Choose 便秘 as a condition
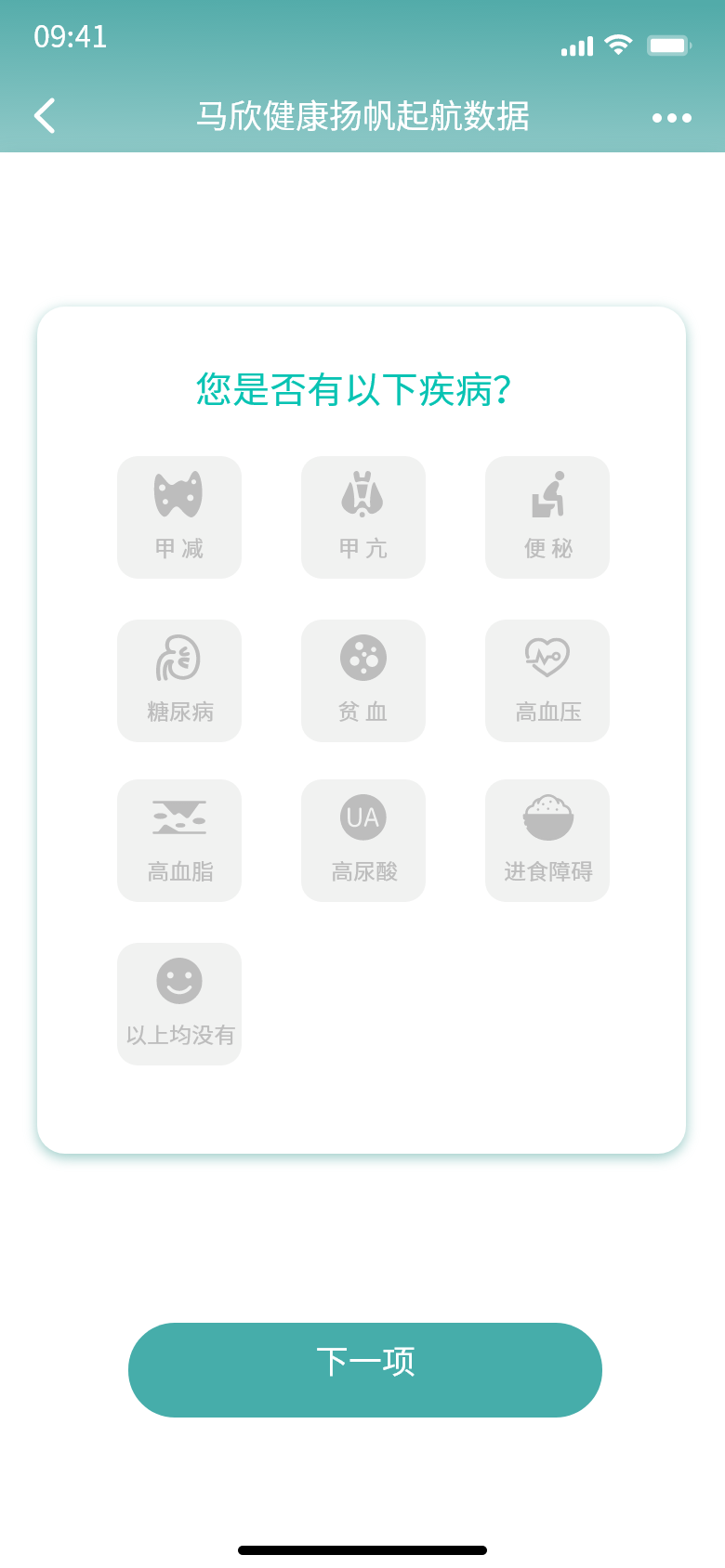Image resolution: width=725 pixels, height=1568 pixels. [547, 517]
